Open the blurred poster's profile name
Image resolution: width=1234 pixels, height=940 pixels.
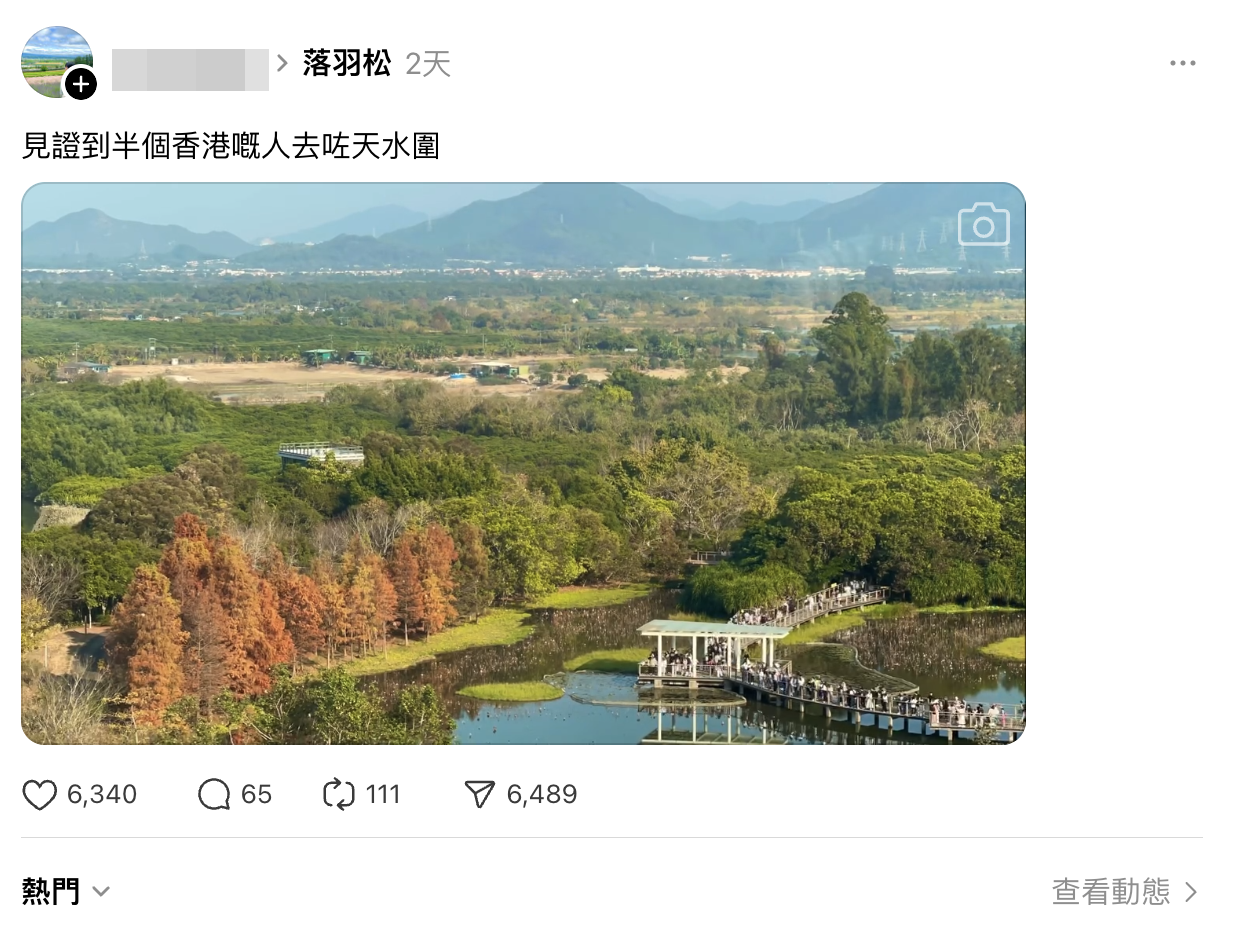(190, 70)
